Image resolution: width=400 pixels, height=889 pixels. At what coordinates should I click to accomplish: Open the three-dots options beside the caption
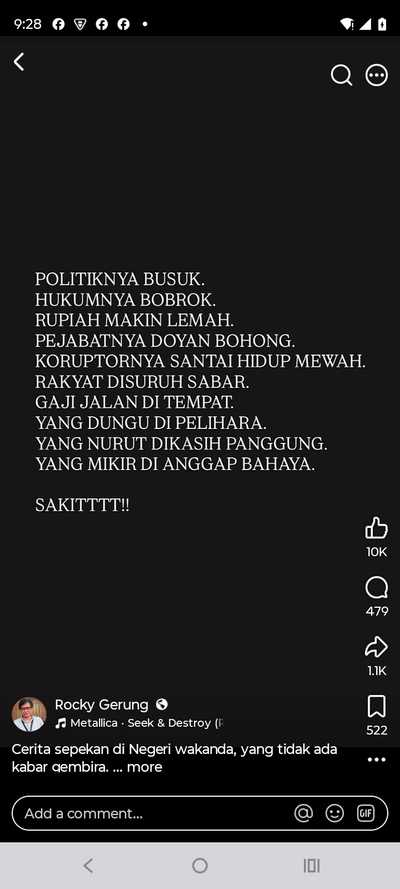(x=377, y=760)
